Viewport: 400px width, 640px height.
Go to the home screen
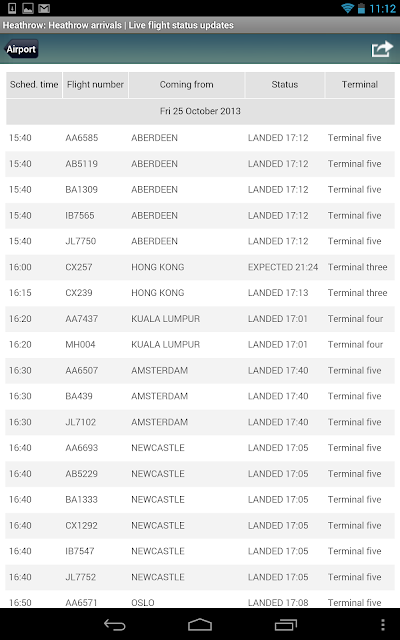(200, 624)
